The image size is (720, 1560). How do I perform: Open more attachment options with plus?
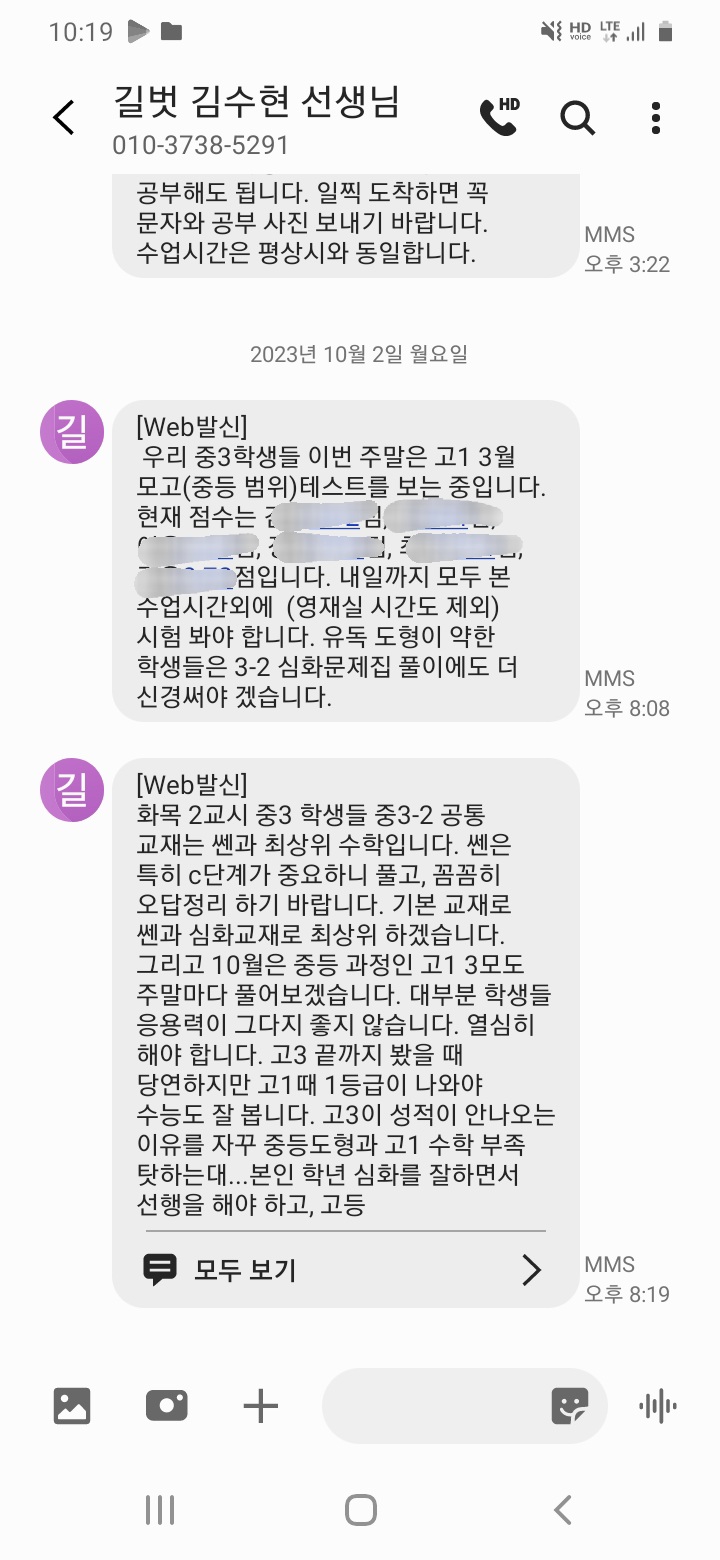coord(260,1406)
